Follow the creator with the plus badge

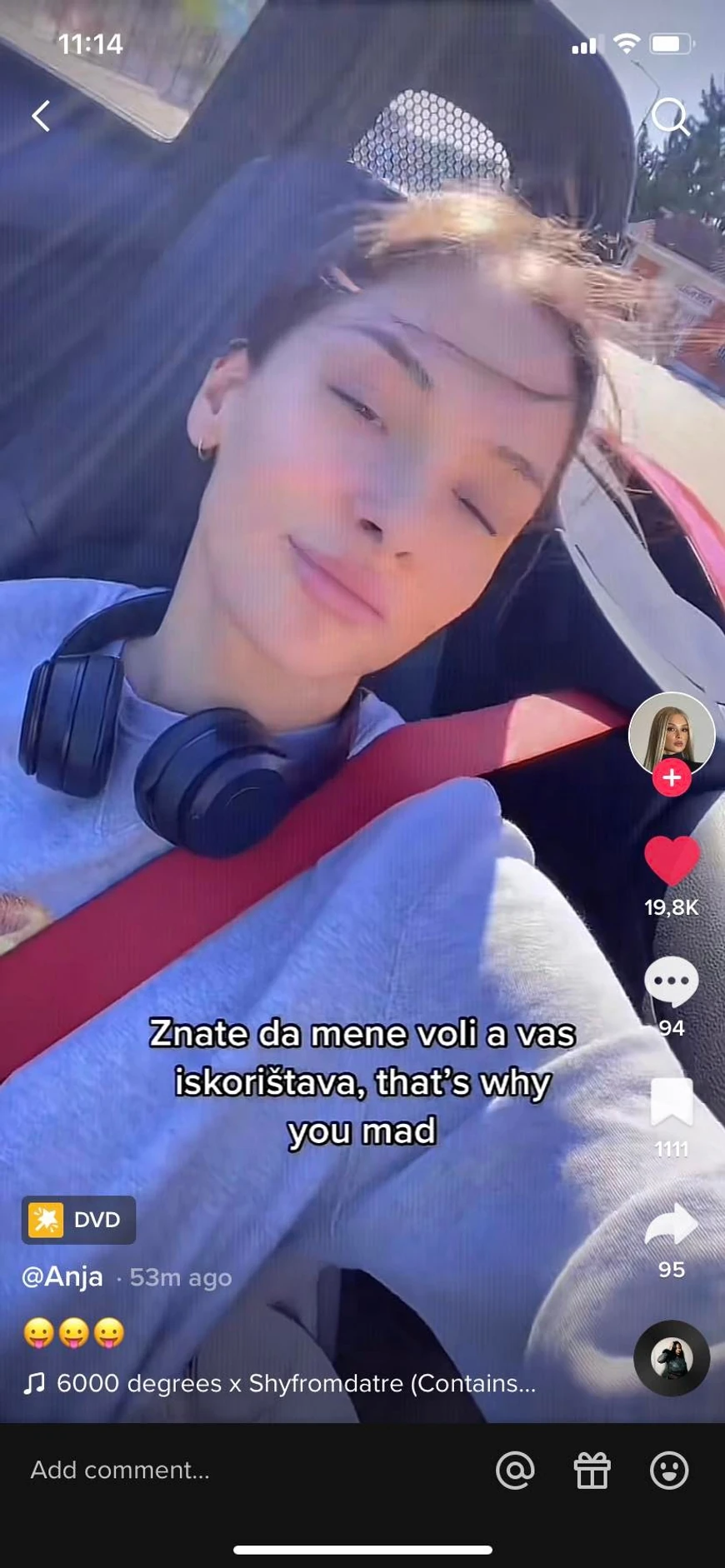[x=672, y=778]
